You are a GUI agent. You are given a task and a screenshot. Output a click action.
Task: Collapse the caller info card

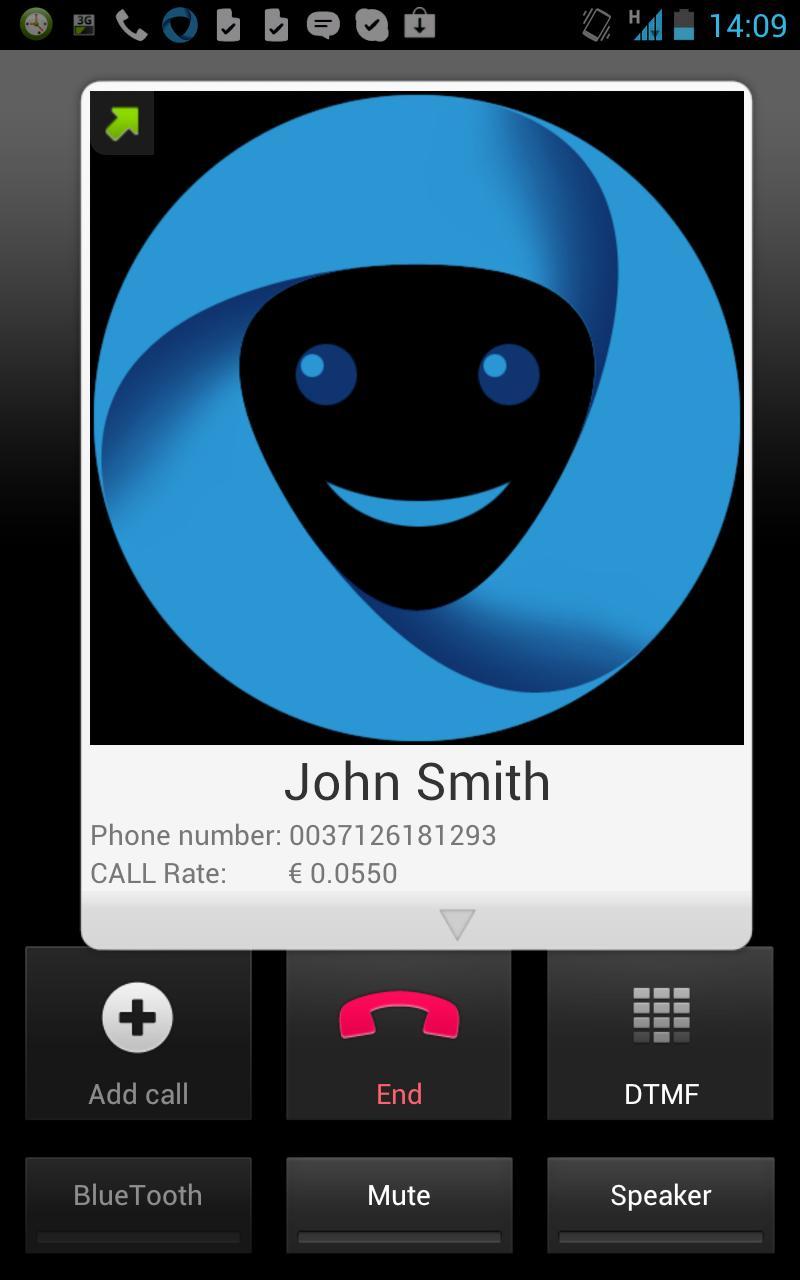pyautogui.click(x=457, y=922)
